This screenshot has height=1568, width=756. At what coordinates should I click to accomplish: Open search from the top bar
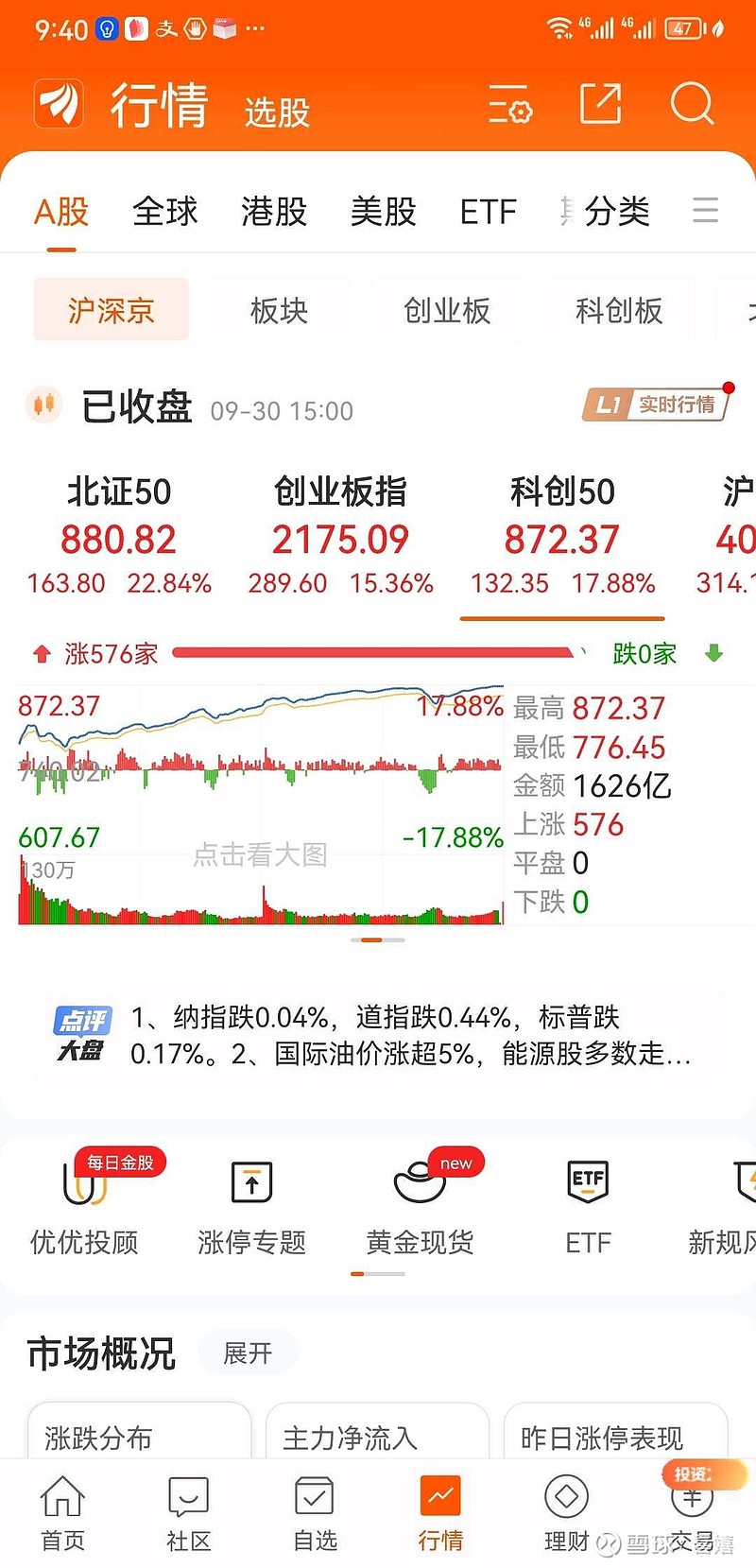(x=693, y=105)
